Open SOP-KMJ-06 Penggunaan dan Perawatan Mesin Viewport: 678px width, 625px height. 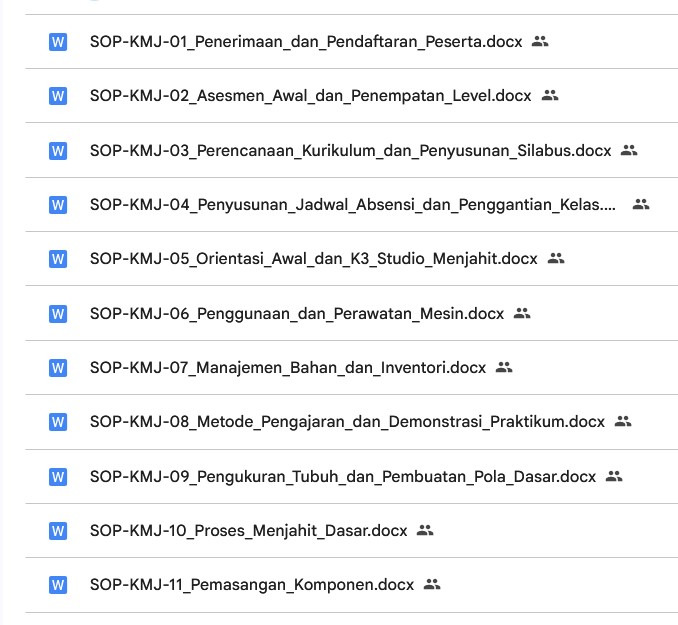(296, 313)
